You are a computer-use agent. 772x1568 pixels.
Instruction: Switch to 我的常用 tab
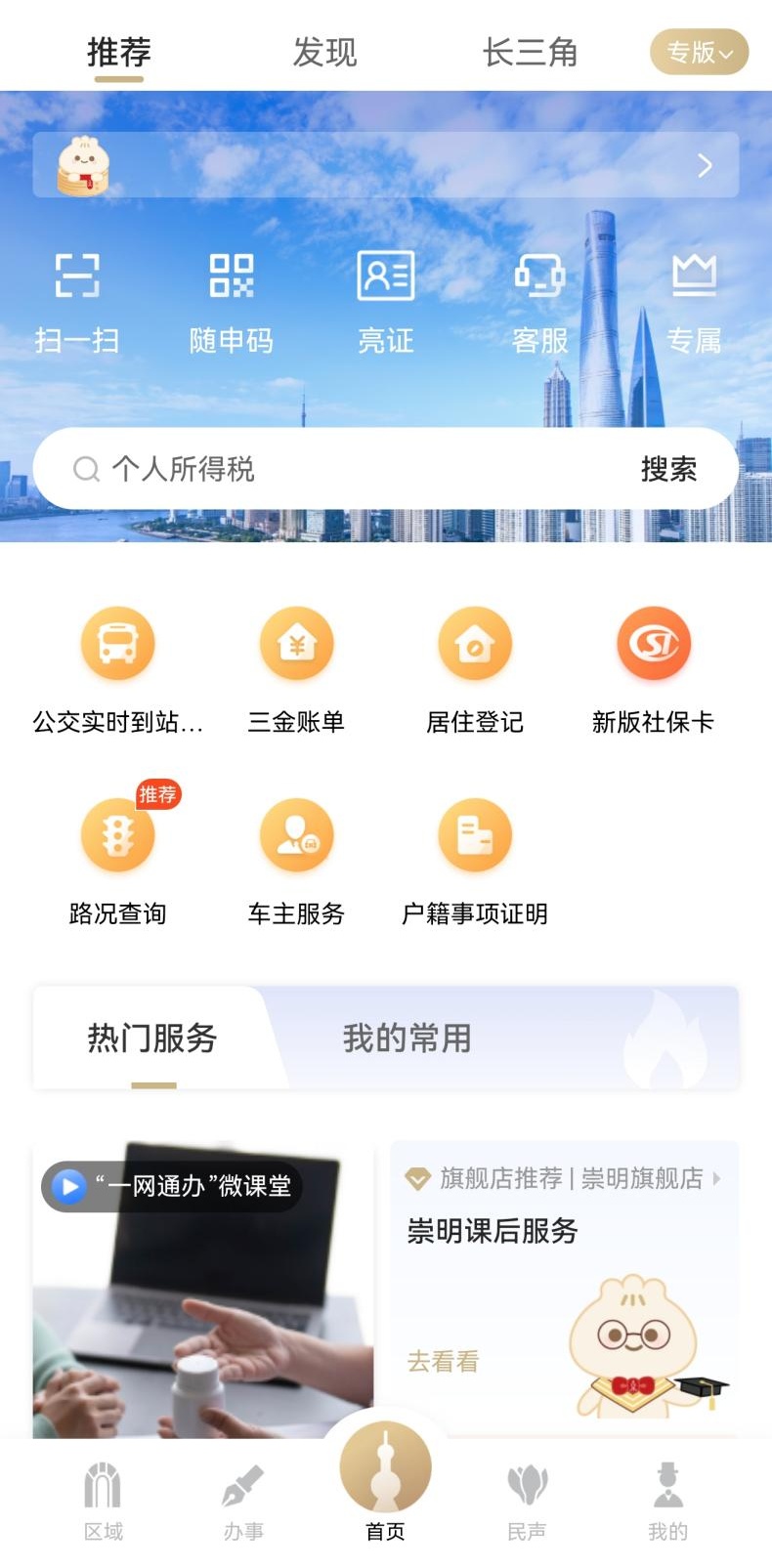407,1038
